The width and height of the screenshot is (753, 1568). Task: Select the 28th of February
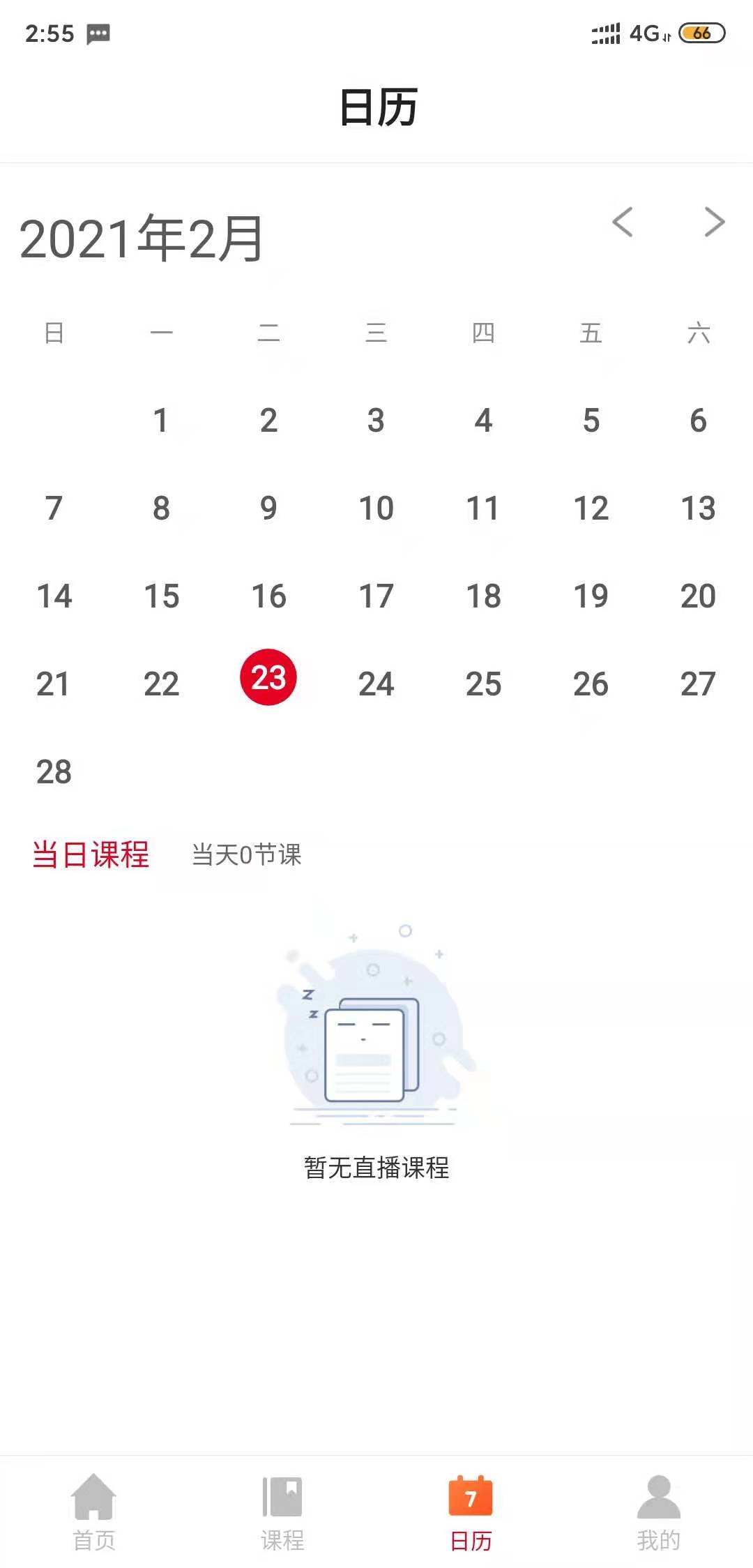tap(54, 772)
